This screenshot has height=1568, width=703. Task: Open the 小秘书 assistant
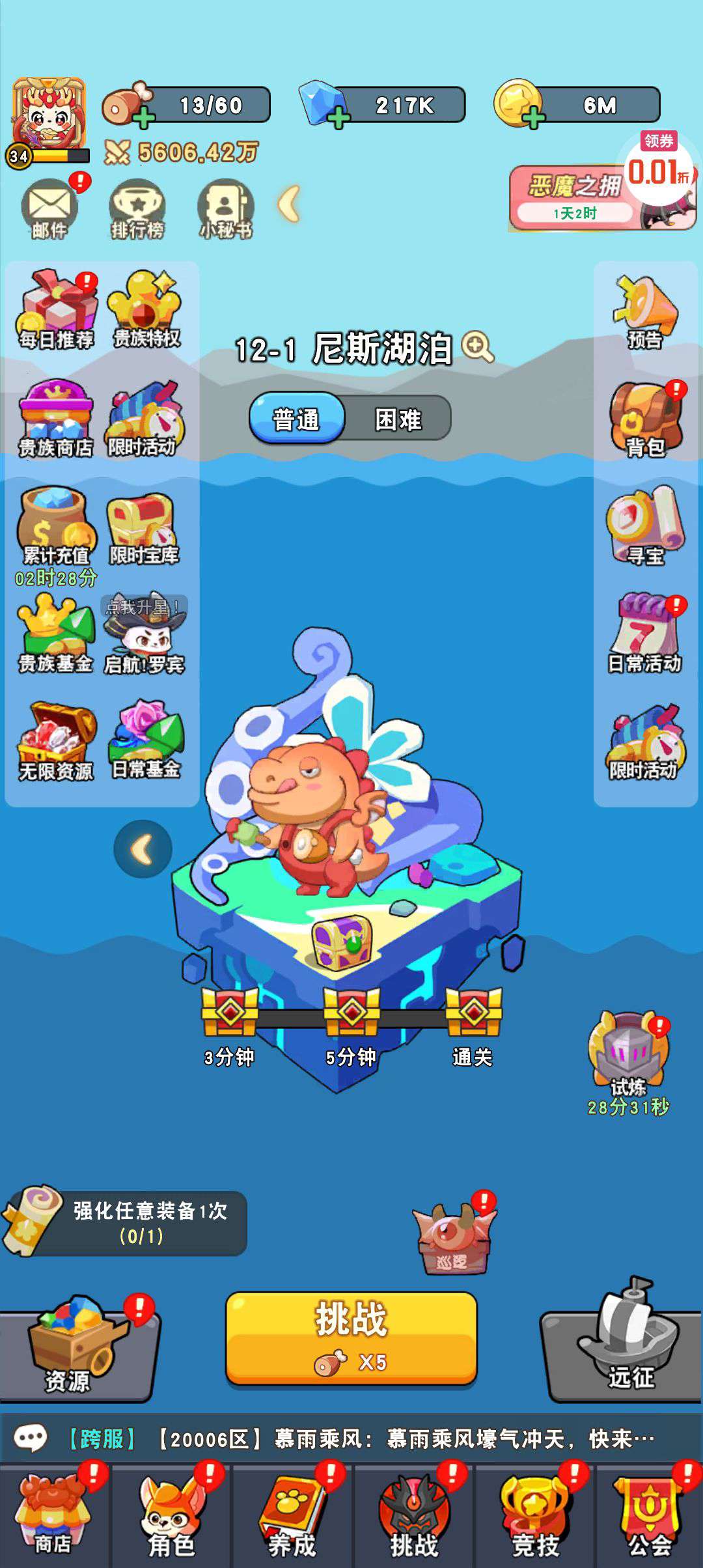[225, 210]
